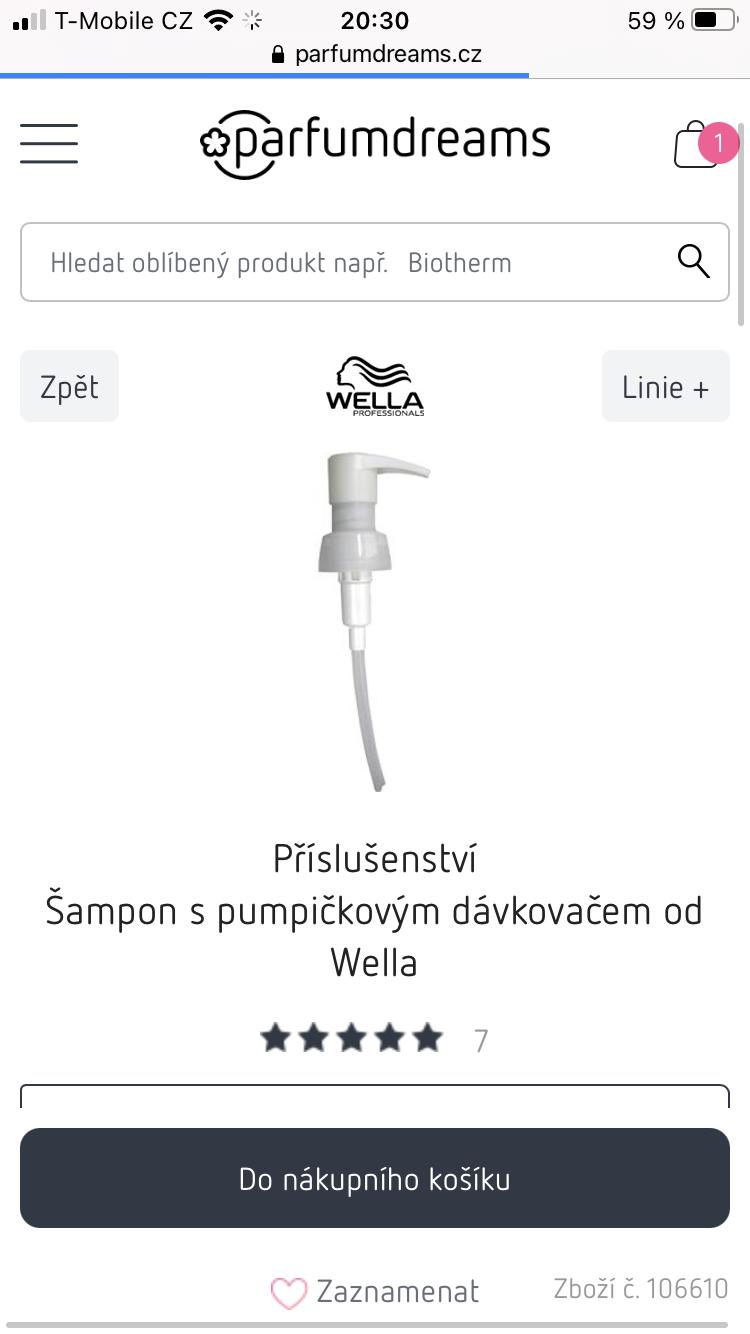Image resolution: width=750 pixels, height=1334 pixels.
Task: Go to parfumdreams home via logo
Action: pyautogui.click(x=375, y=144)
